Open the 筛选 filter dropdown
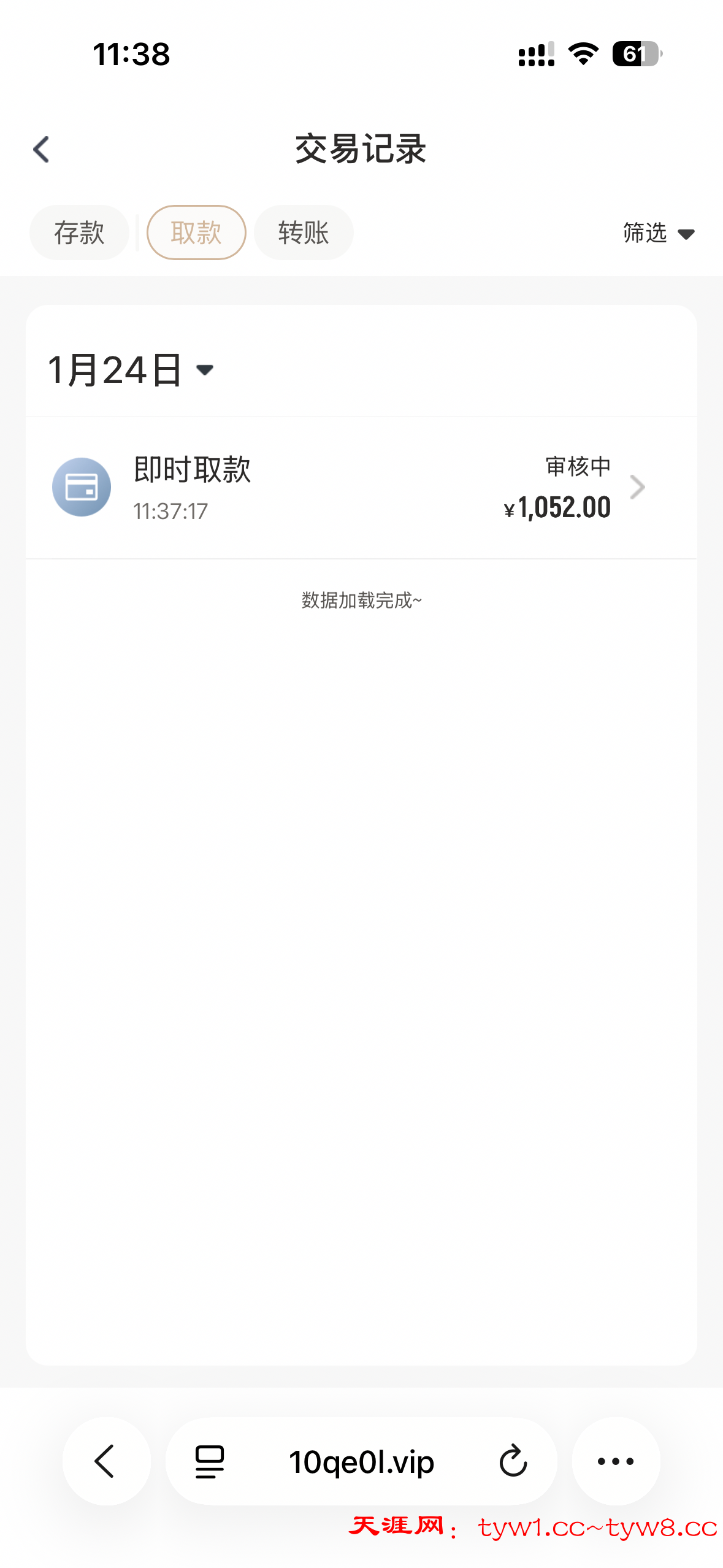 pos(658,234)
